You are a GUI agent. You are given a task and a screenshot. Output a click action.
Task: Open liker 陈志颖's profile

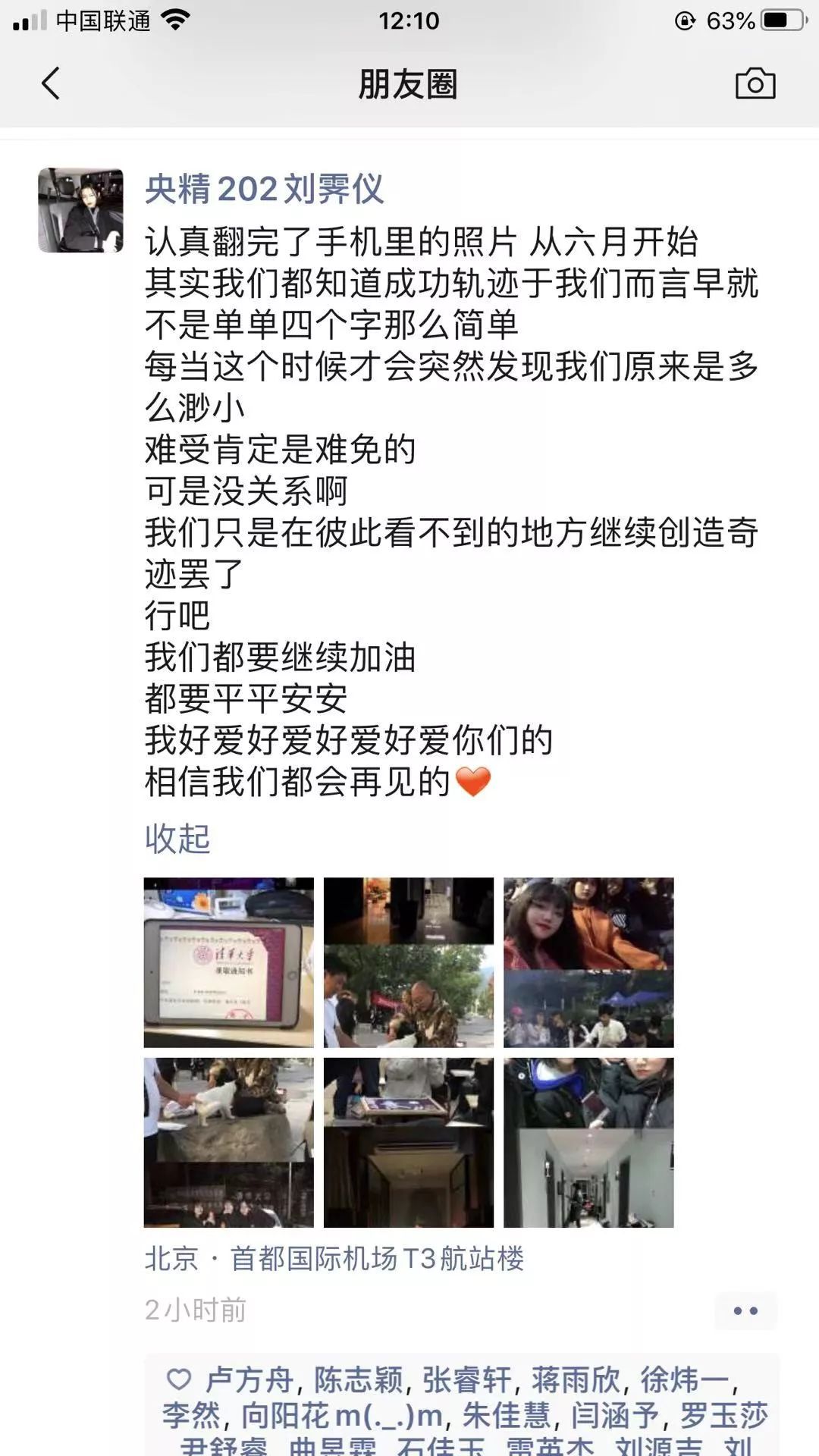[x=358, y=1380]
